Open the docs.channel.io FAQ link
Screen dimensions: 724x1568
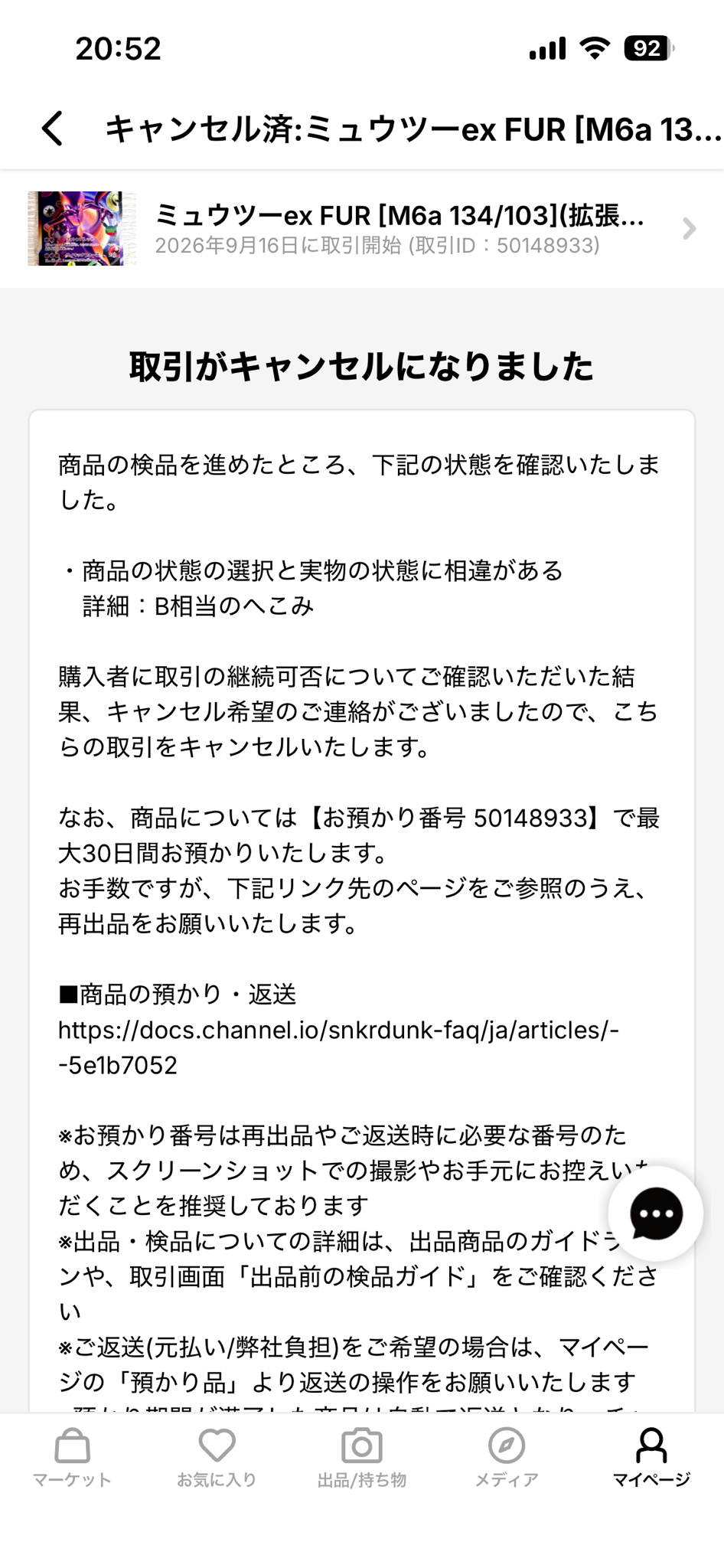[338, 1047]
